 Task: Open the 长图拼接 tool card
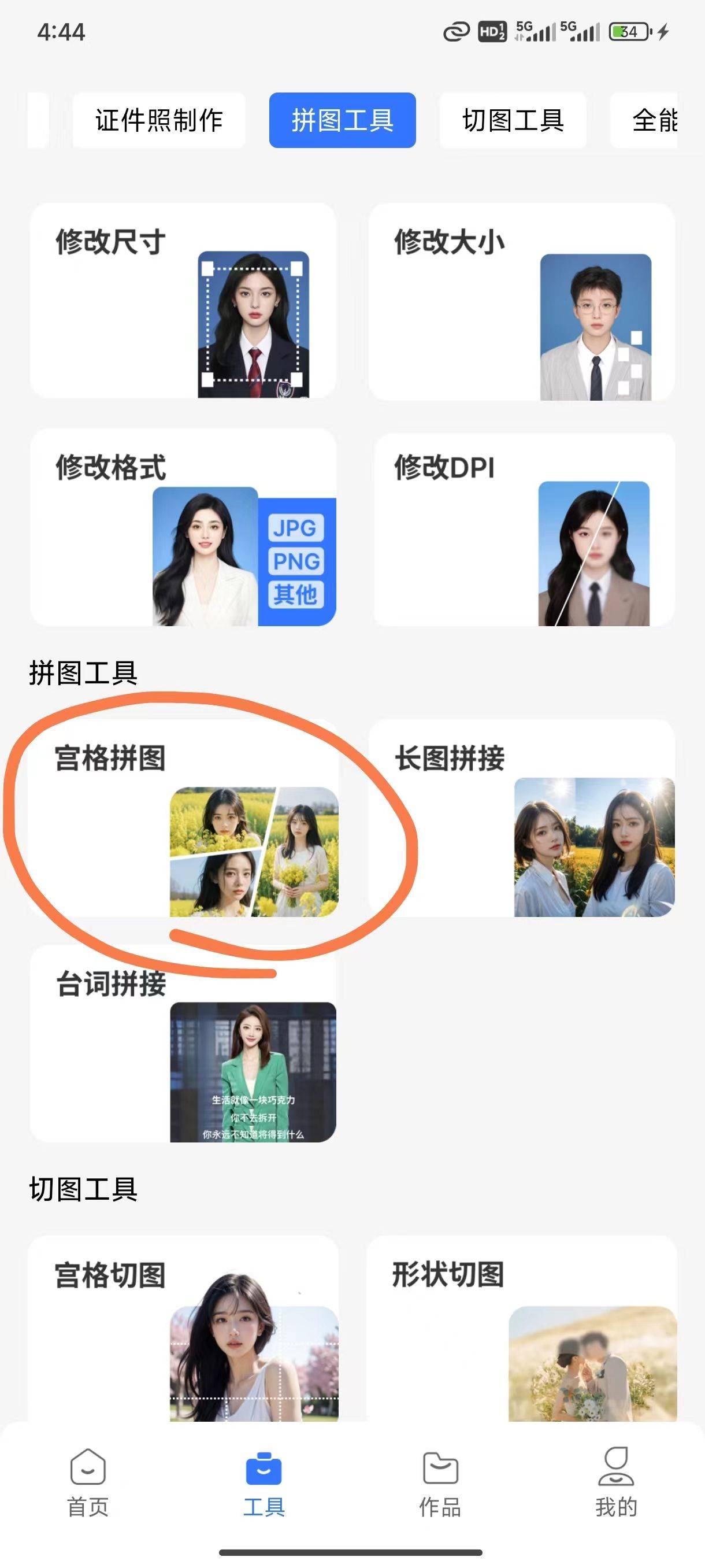pyautogui.click(x=521, y=818)
